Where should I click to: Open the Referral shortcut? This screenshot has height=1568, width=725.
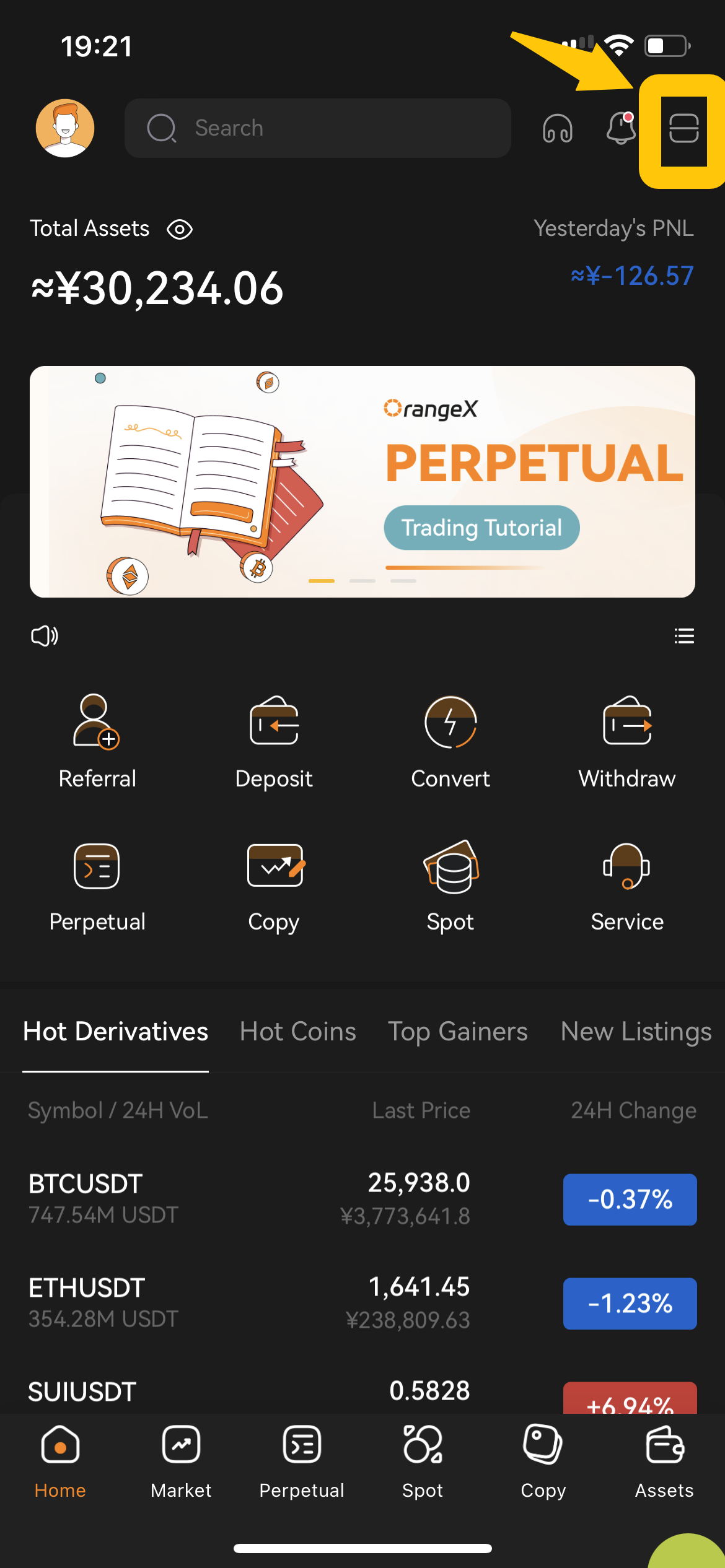tap(97, 741)
